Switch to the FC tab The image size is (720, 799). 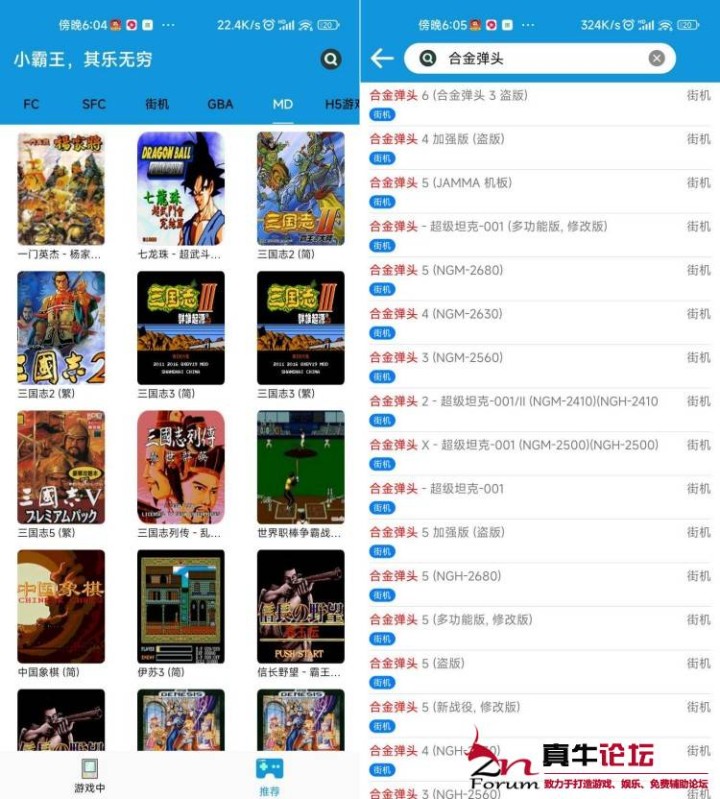pos(31,104)
